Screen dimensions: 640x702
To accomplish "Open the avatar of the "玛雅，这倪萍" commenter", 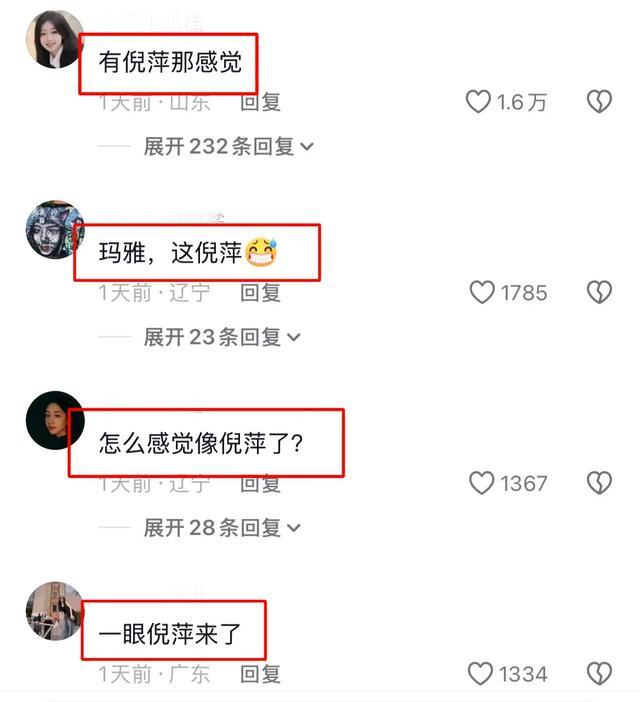I will tap(54, 229).
